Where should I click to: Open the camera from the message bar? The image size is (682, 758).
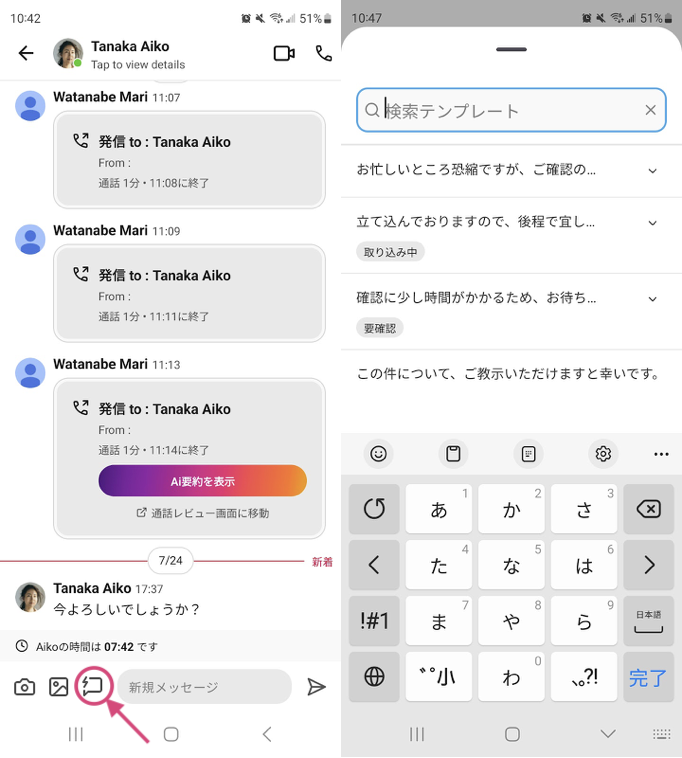click(25, 687)
